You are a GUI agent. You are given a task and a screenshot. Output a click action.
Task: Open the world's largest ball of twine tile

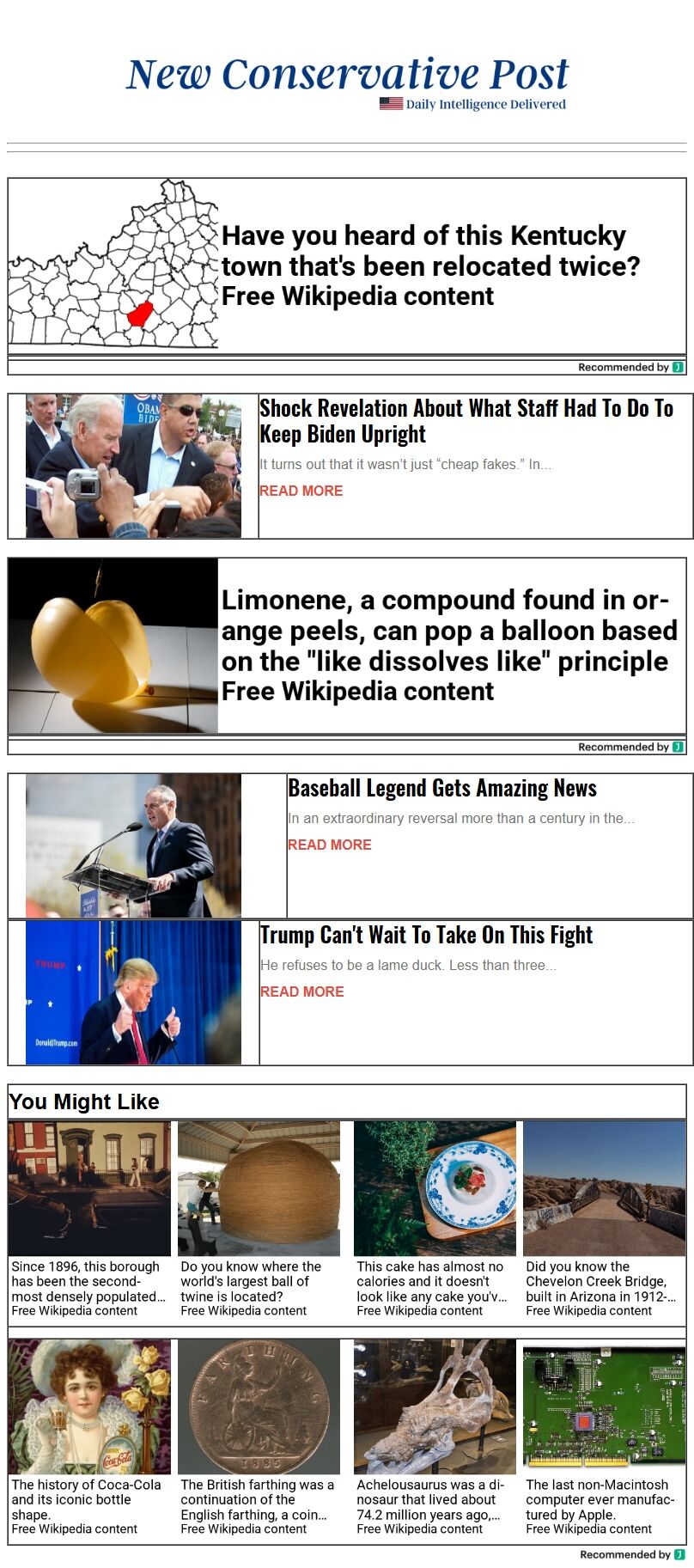coord(259,1220)
